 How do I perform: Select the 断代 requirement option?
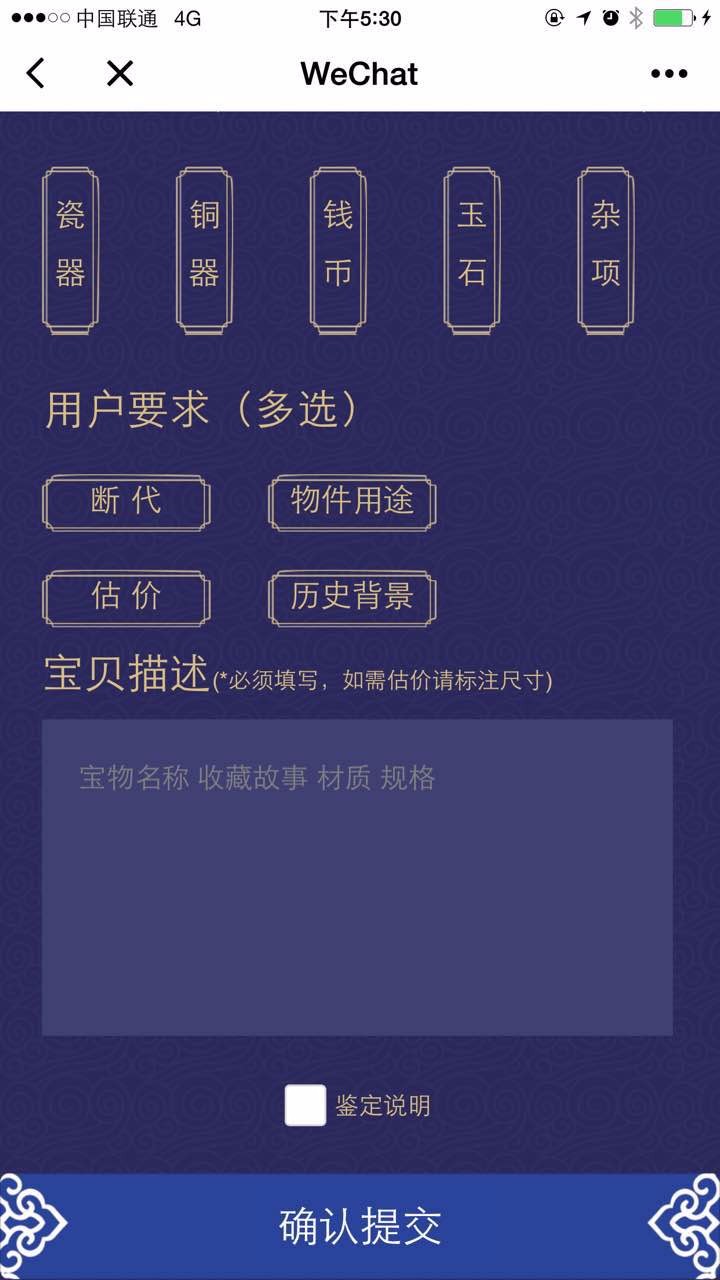[126, 502]
